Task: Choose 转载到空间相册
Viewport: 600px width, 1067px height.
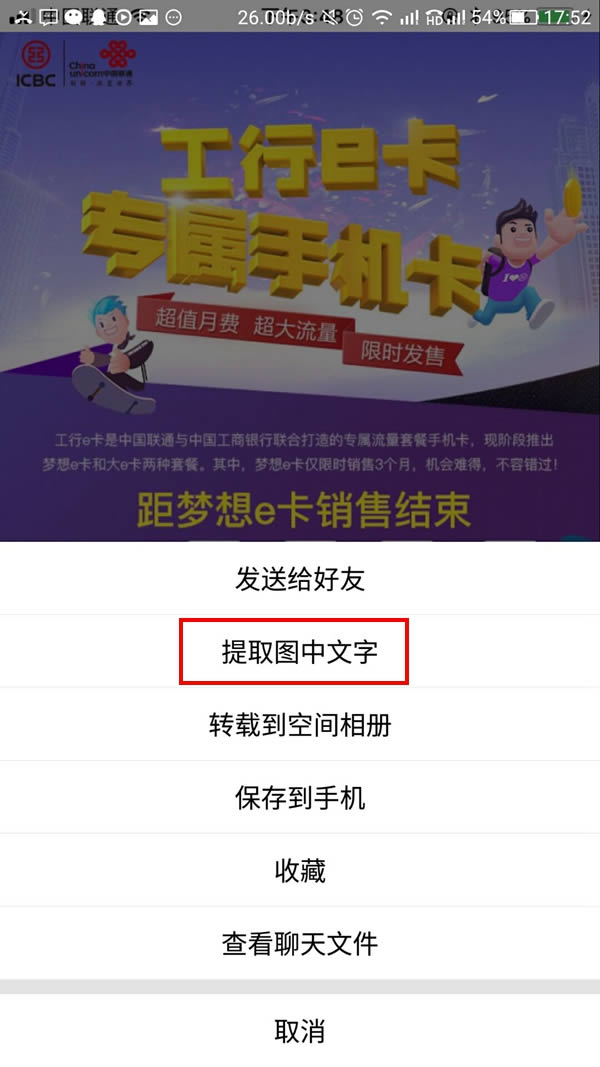Action: point(300,725)
